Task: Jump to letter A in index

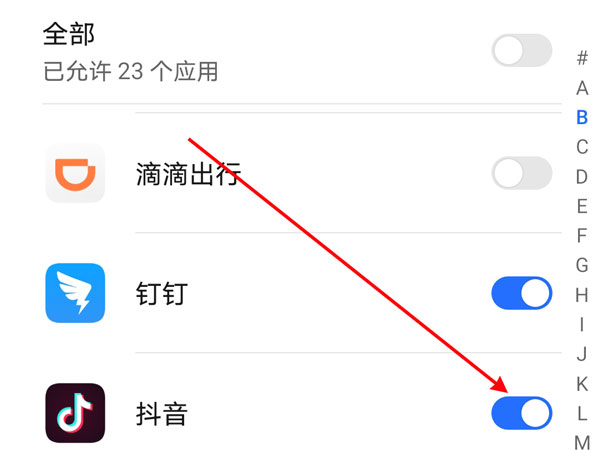Action: [582, 88]
